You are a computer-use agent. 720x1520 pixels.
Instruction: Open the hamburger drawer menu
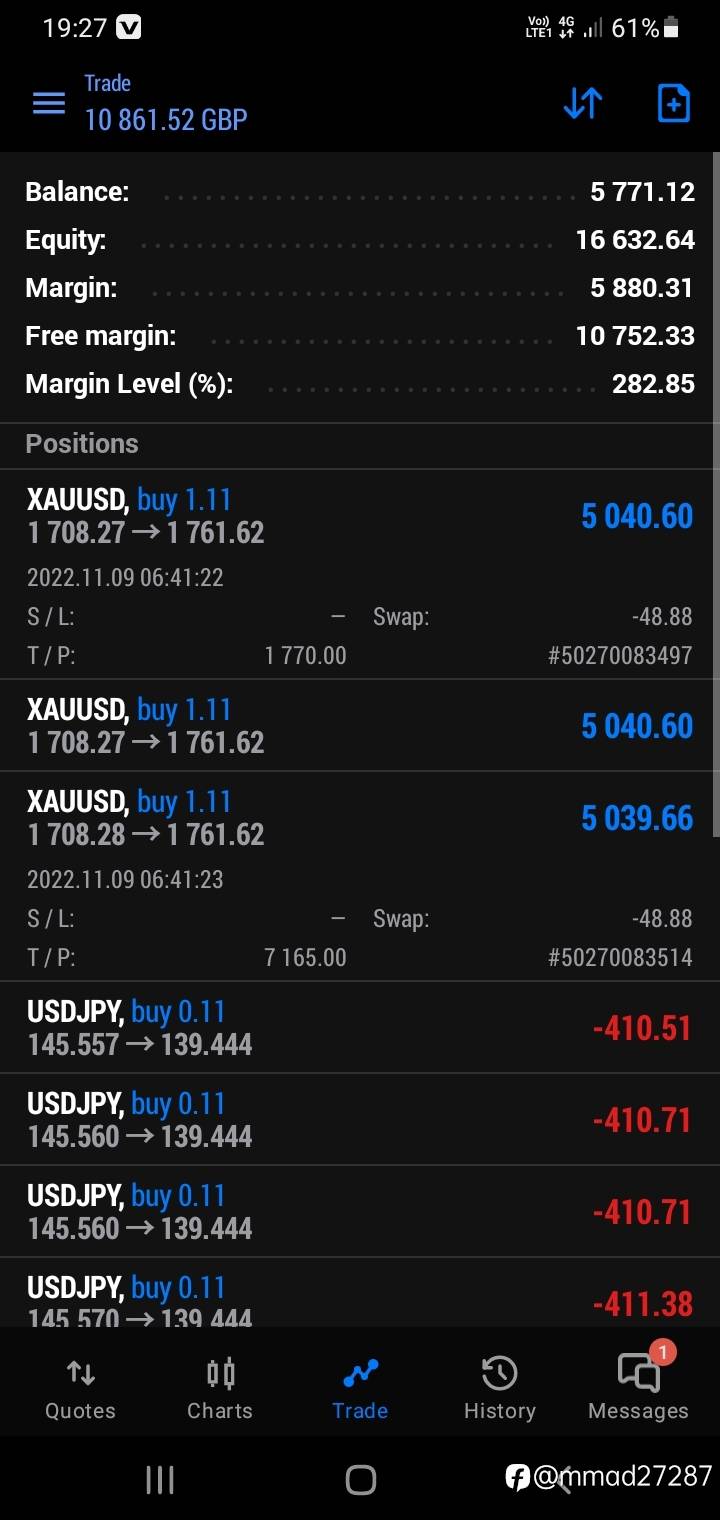pyautogui.click(x=48, y=103)
